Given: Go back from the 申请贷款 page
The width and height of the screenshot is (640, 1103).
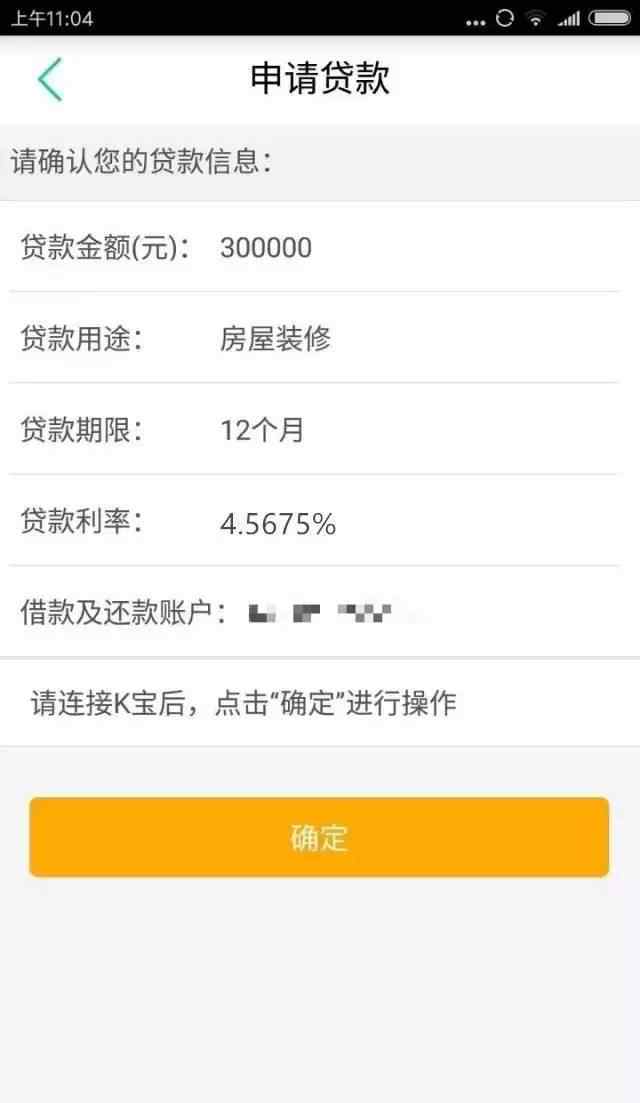Looking at the screenshot, I should [50, 79].
